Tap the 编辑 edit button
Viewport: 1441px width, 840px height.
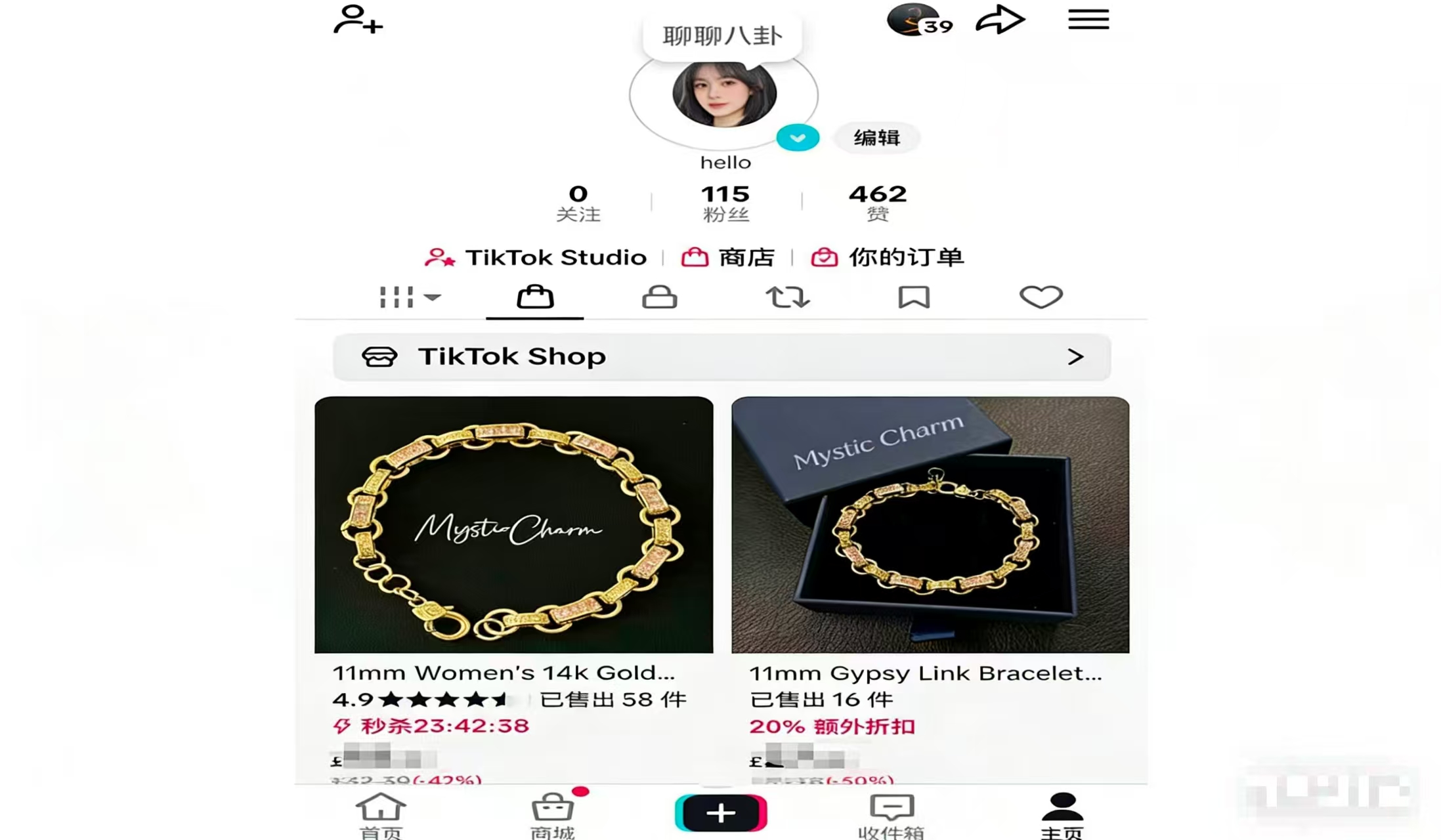tap(876, 138)
